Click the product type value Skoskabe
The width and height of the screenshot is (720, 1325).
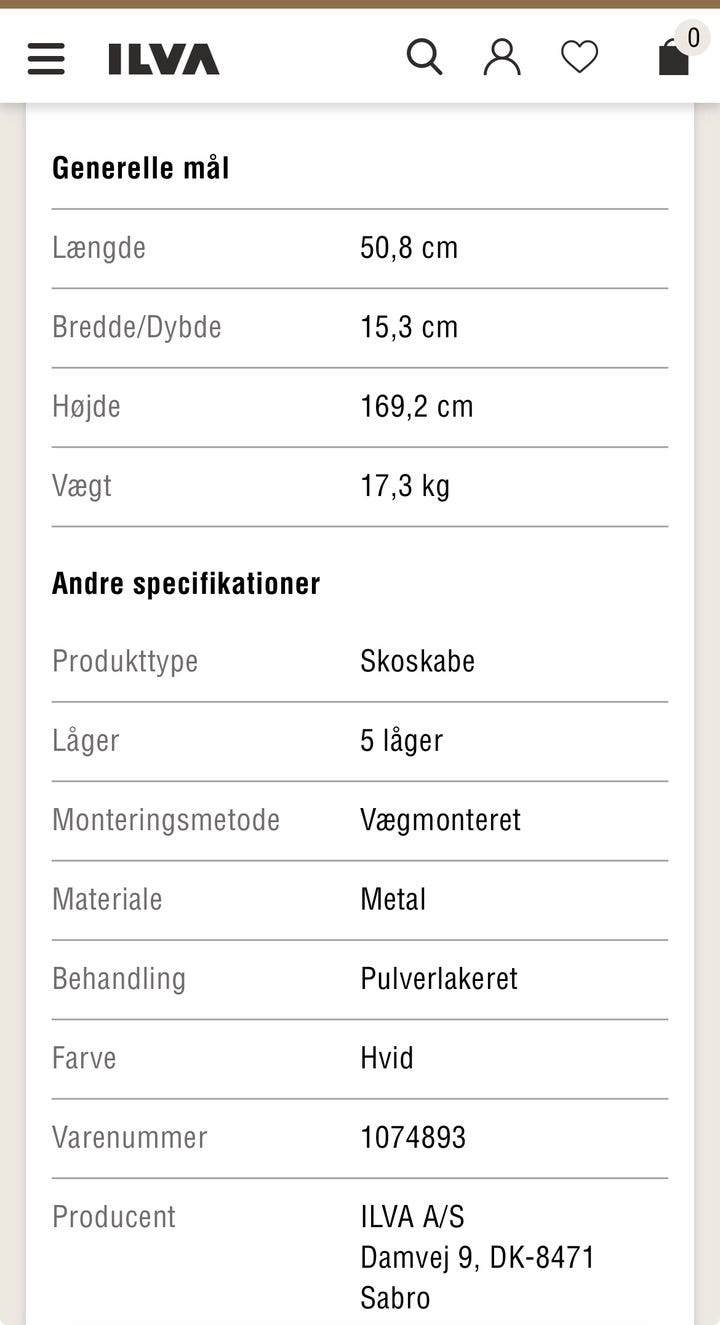[x=418, y=661]
